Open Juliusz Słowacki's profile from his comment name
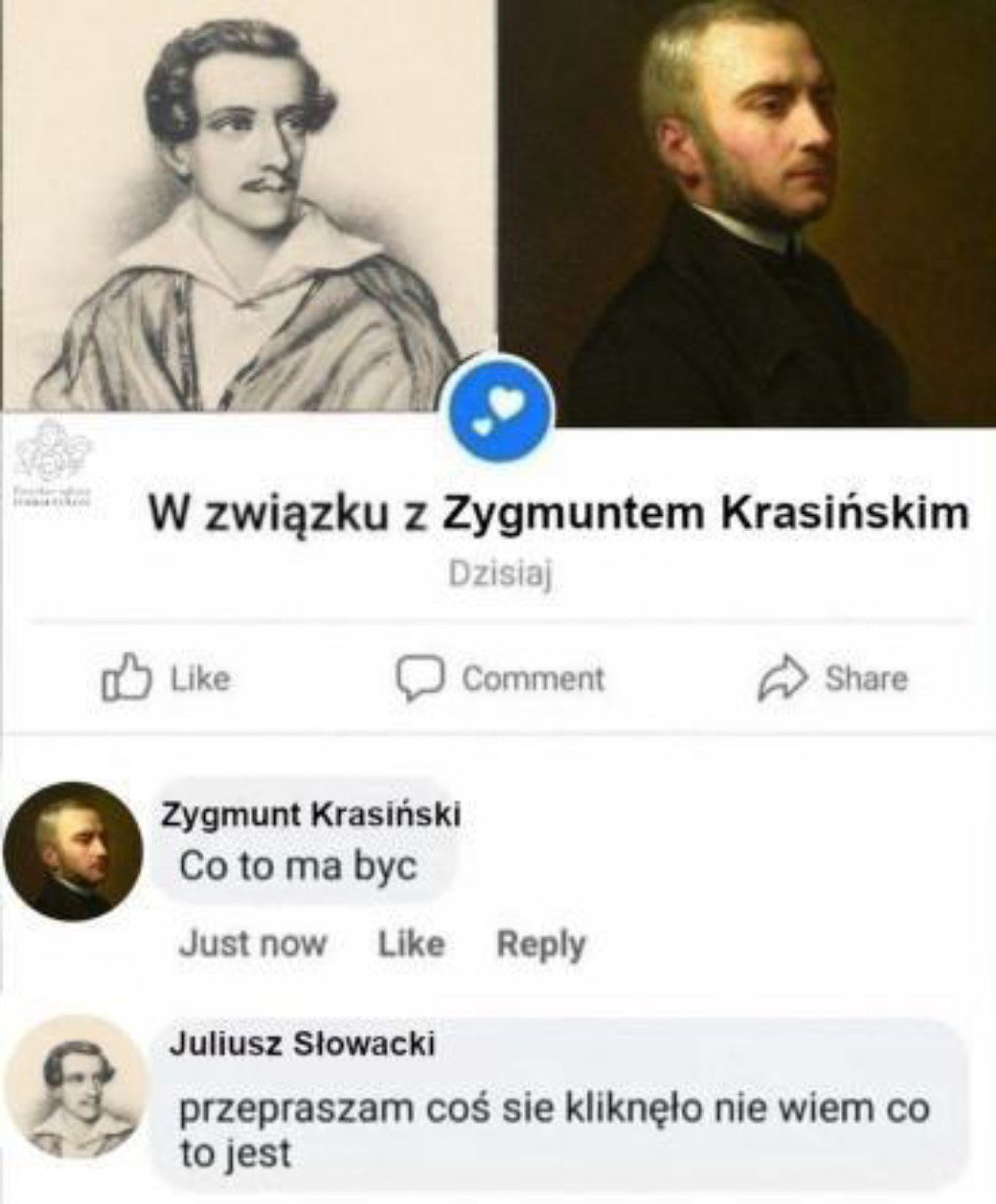996x1204 pixels. 302,1043
